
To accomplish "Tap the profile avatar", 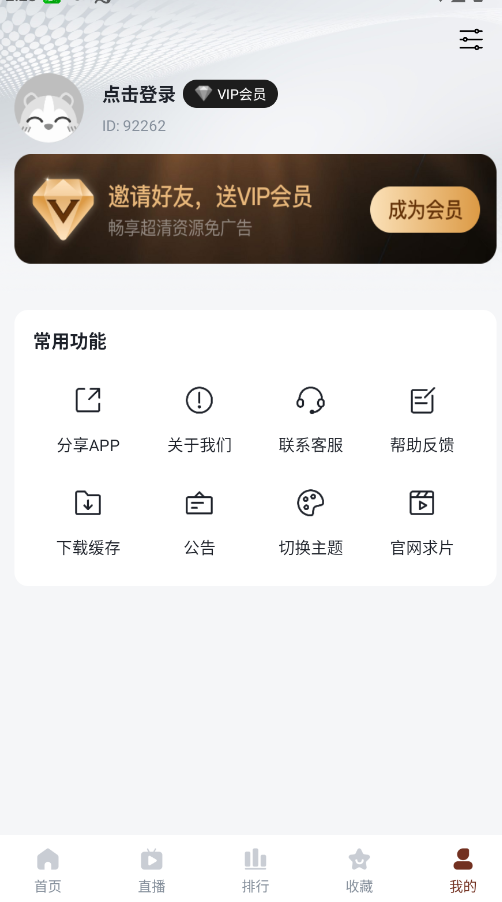I will point(49,108).
